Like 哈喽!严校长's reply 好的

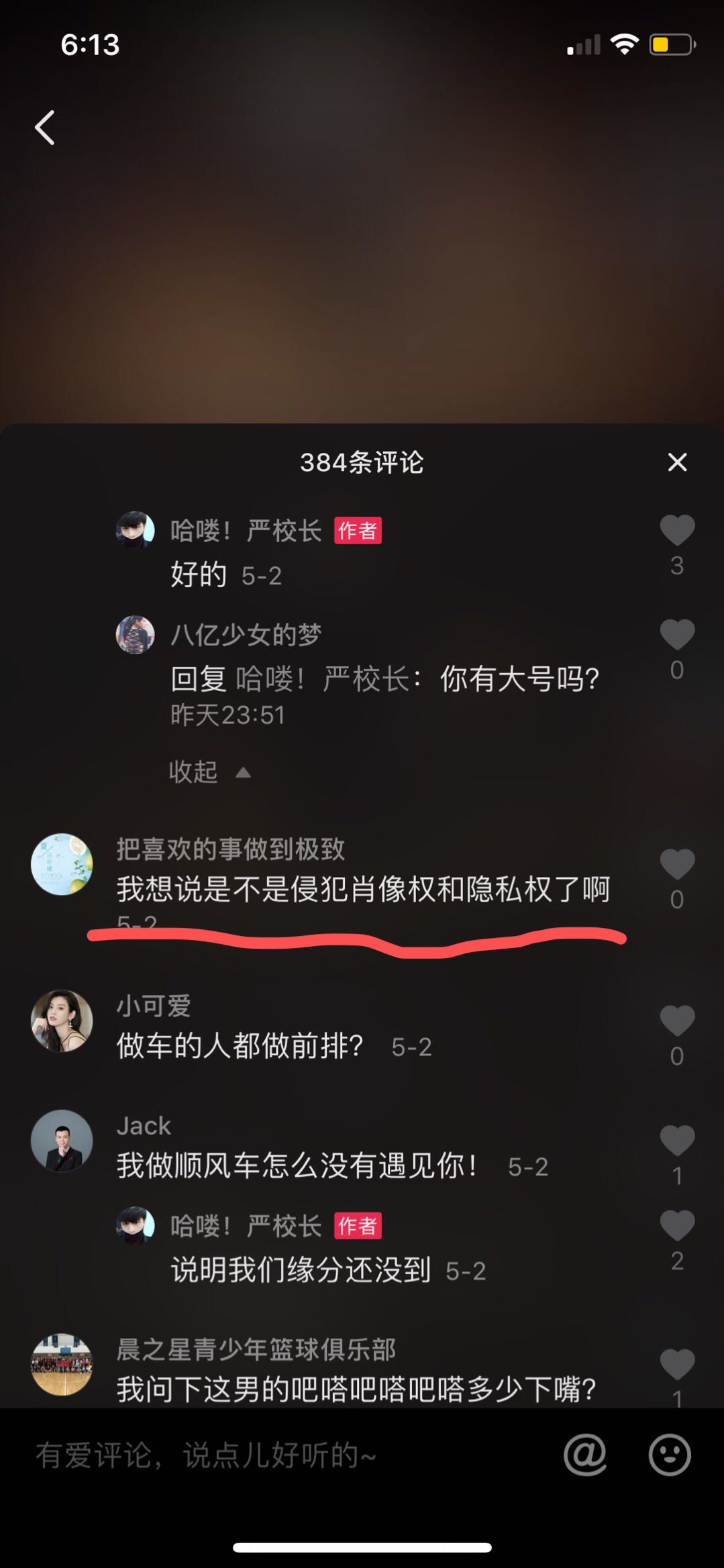click(676, 531)
